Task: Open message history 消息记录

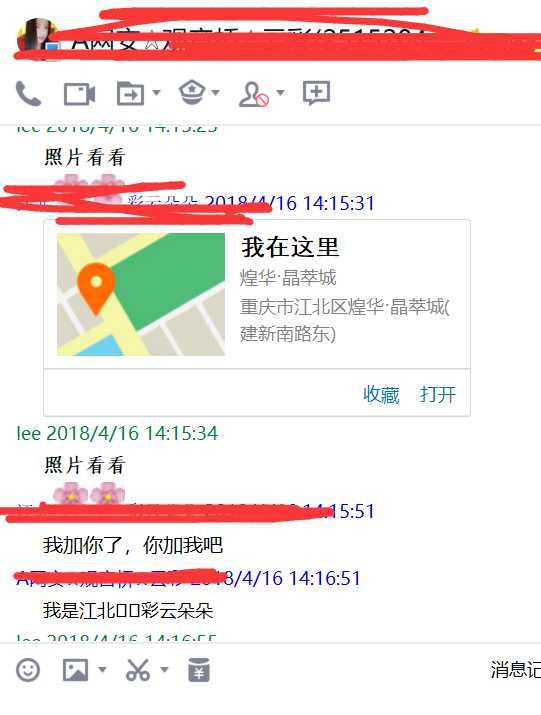Action: click(x=515, y=670)
